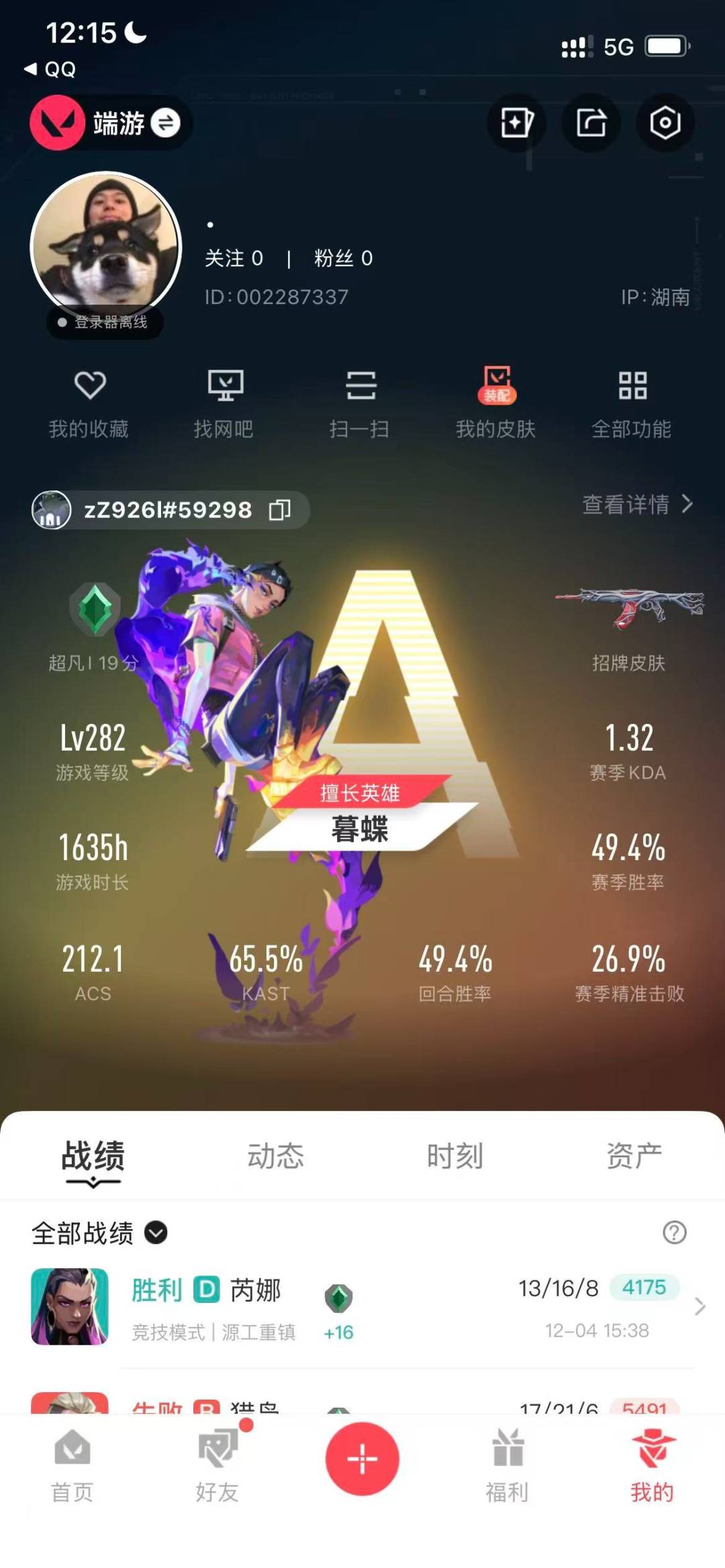The image size is (725, 1568).
Task: Open the settings gear icon
Action: 665,123
